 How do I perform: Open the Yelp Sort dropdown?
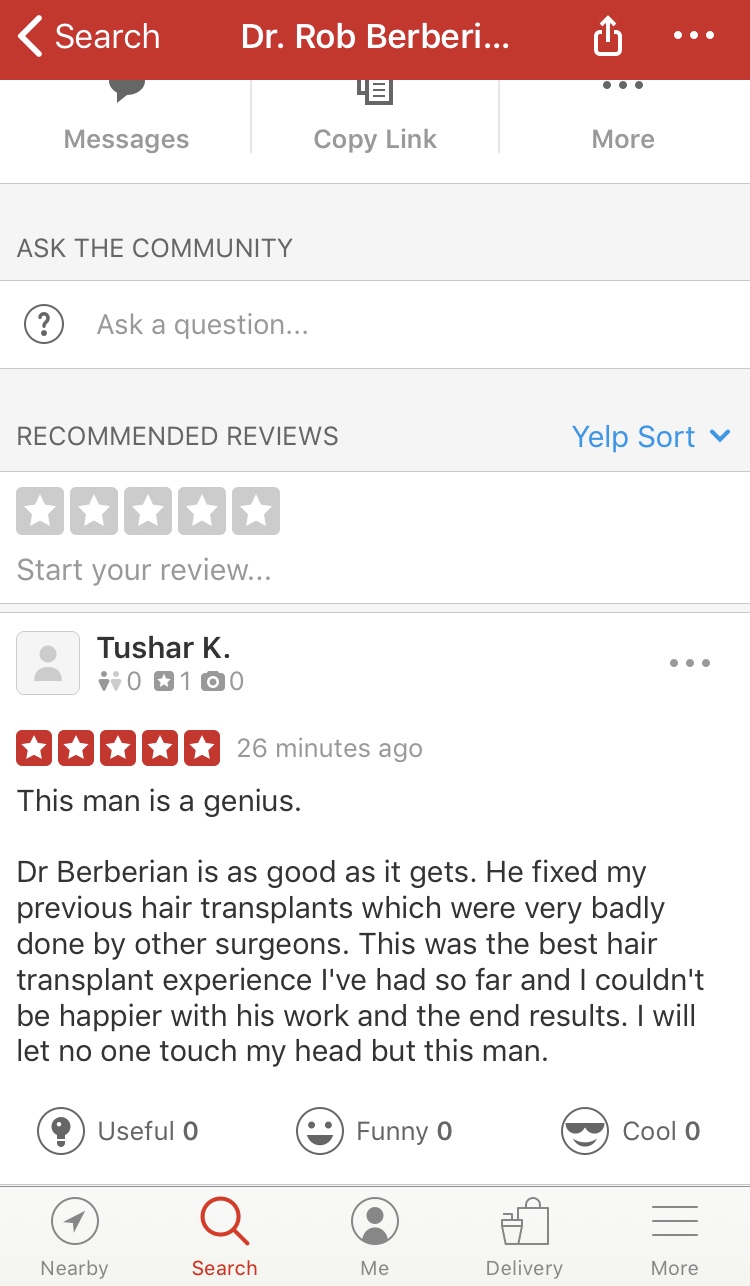tap(650, 437)
